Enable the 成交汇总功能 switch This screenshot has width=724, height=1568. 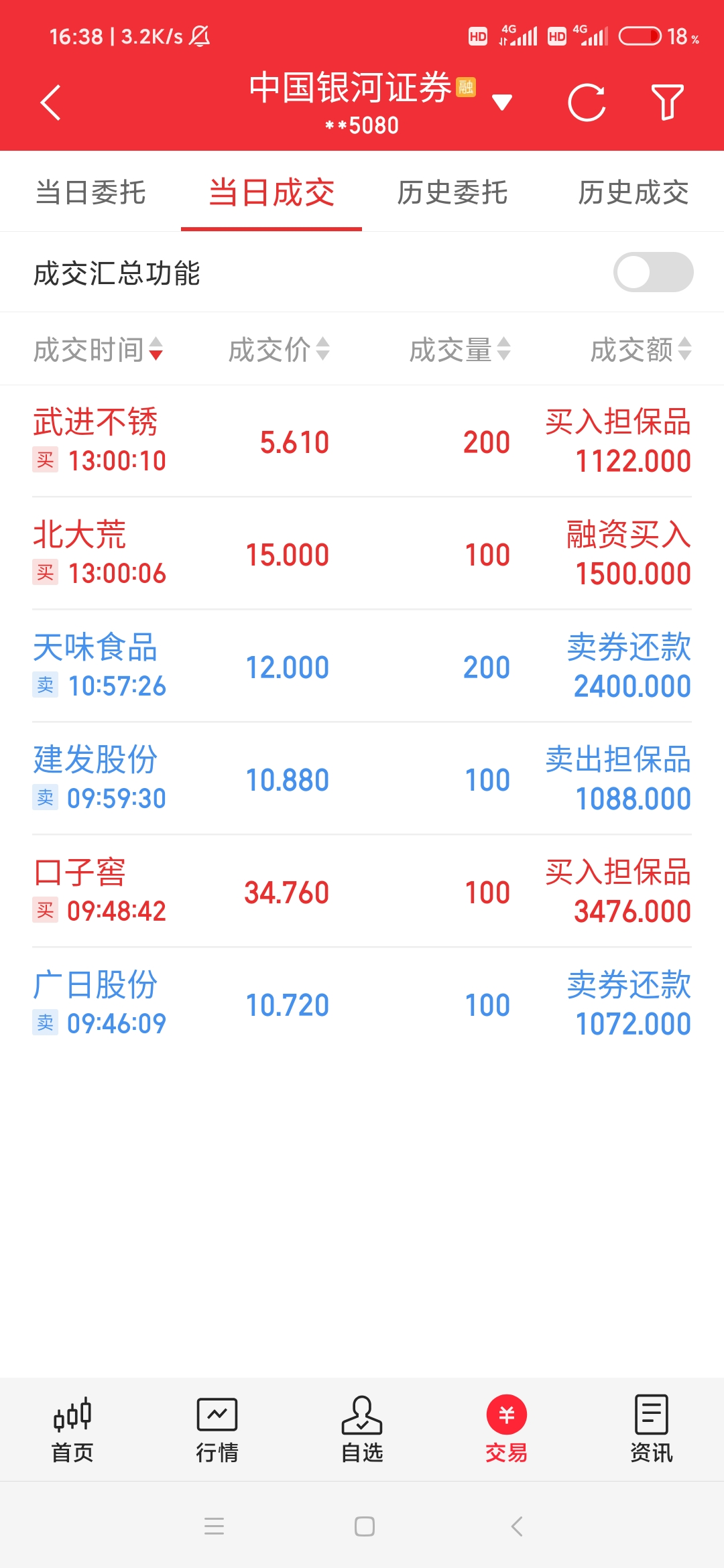(653, 272)
